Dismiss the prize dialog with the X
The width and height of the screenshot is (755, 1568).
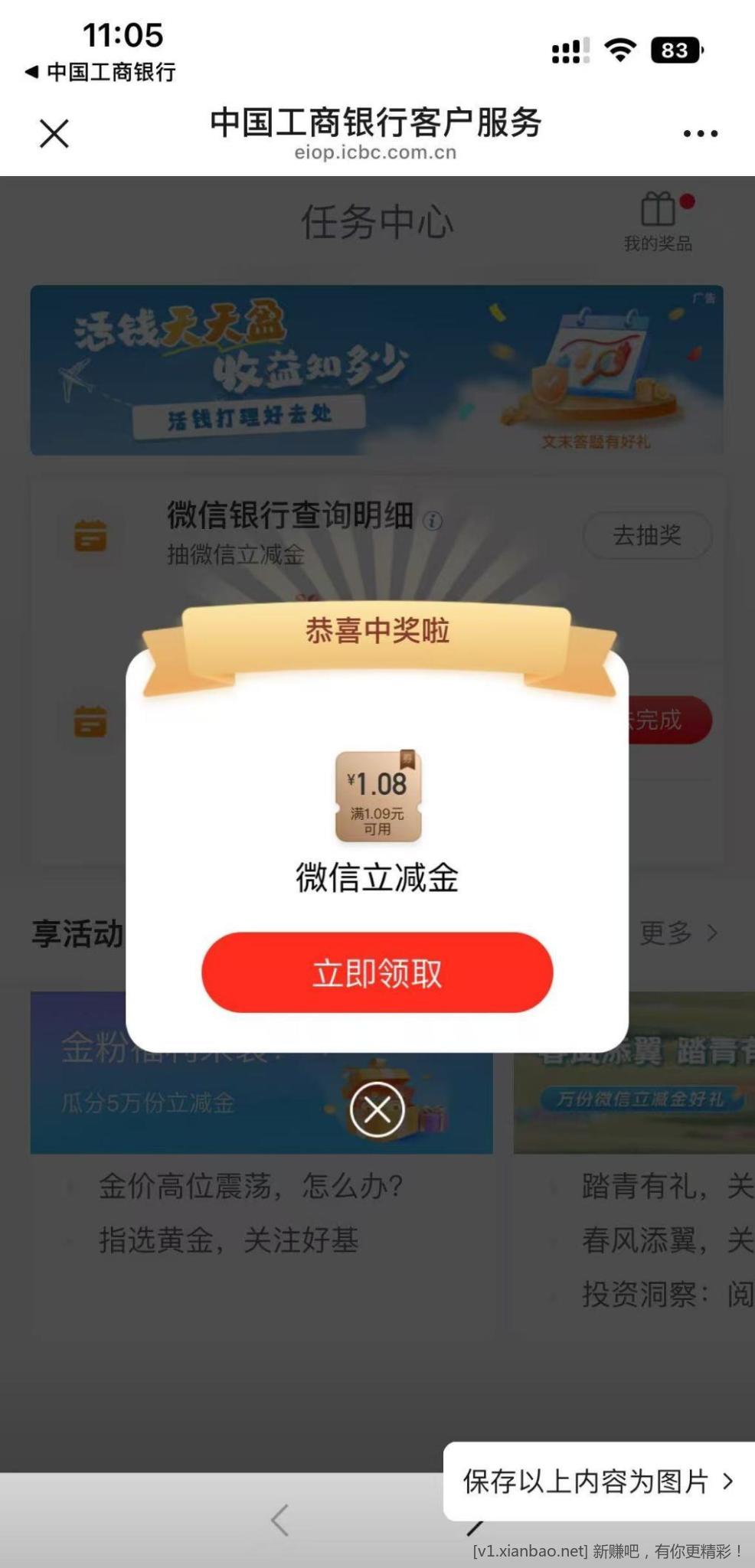pyautogui.click(x=377, y=1109)
